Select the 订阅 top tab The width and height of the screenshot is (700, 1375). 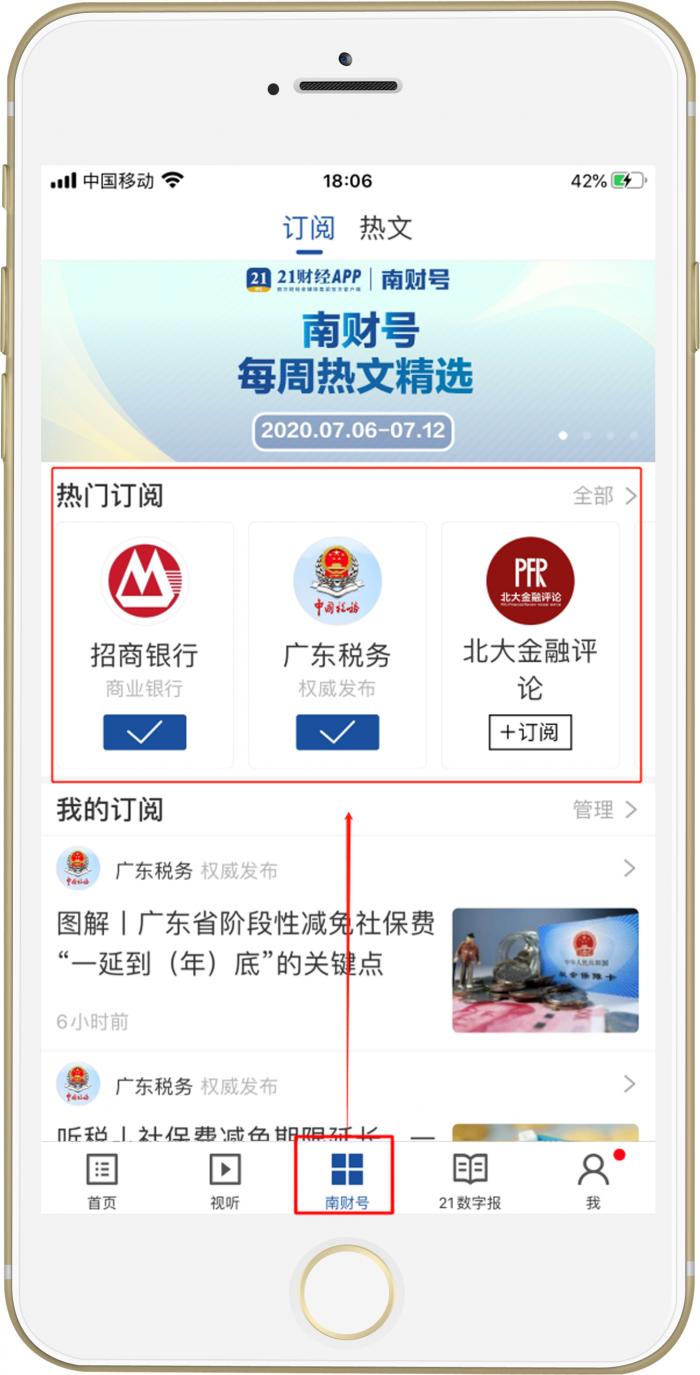pyautogui.click(x=308, y=228)
